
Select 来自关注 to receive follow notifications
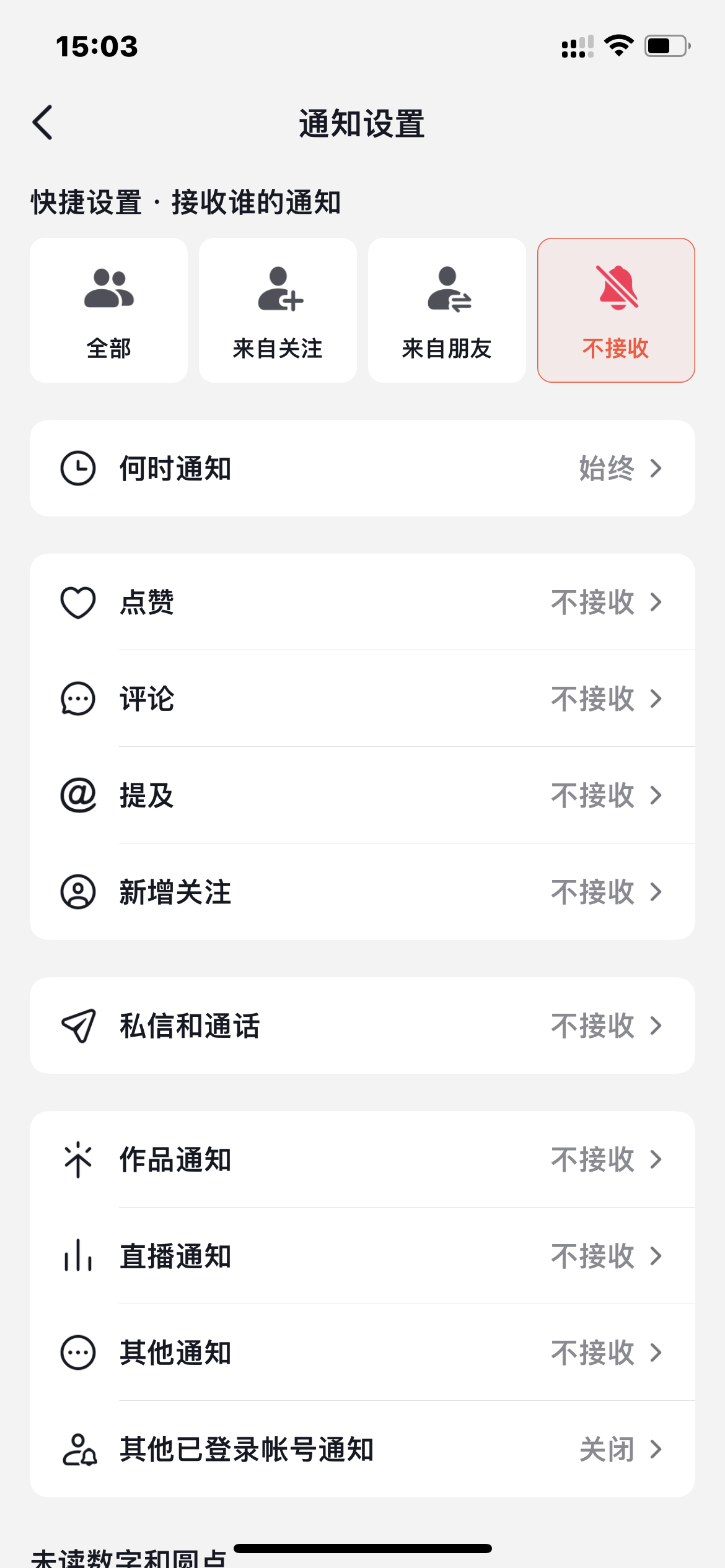coord(277,310)
